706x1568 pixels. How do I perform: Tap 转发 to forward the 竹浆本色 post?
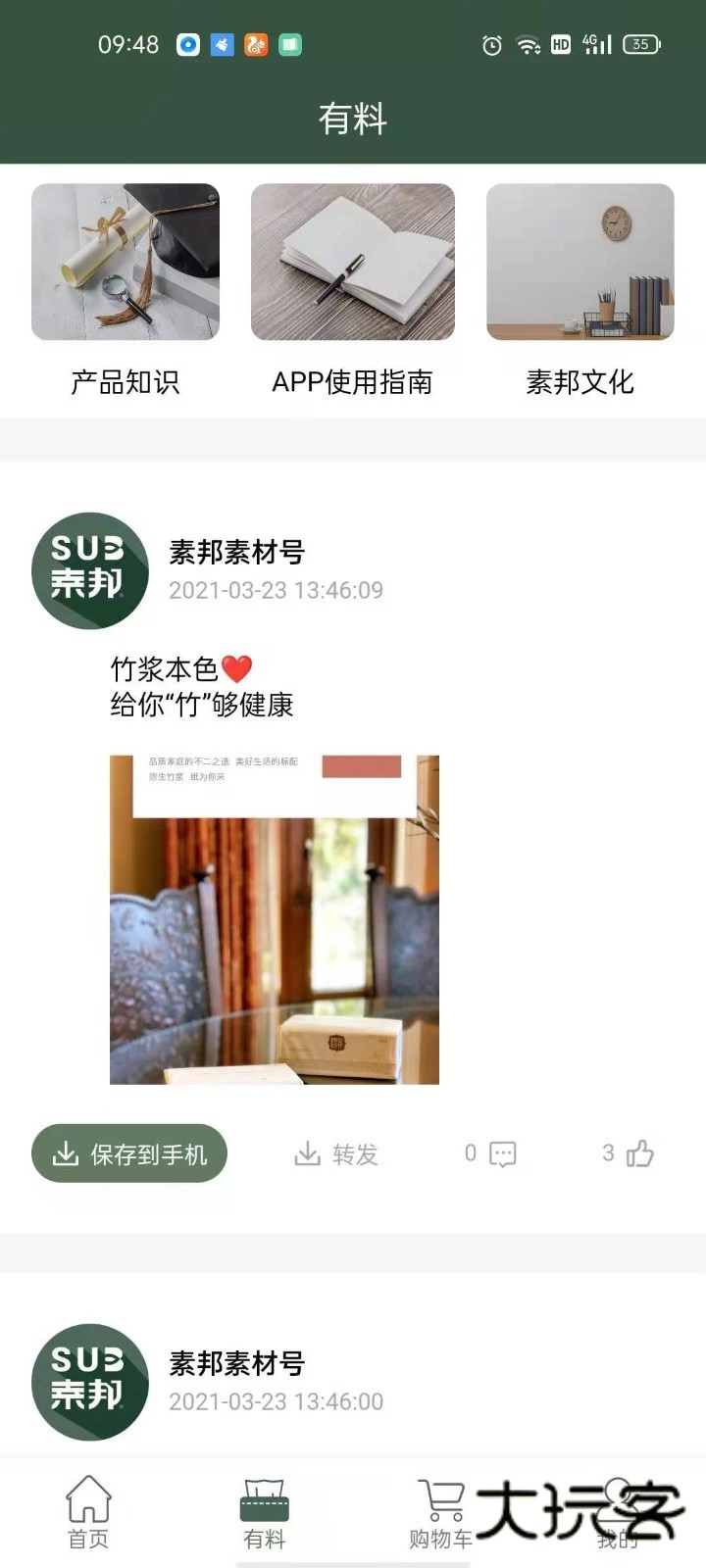[336, 1153]
